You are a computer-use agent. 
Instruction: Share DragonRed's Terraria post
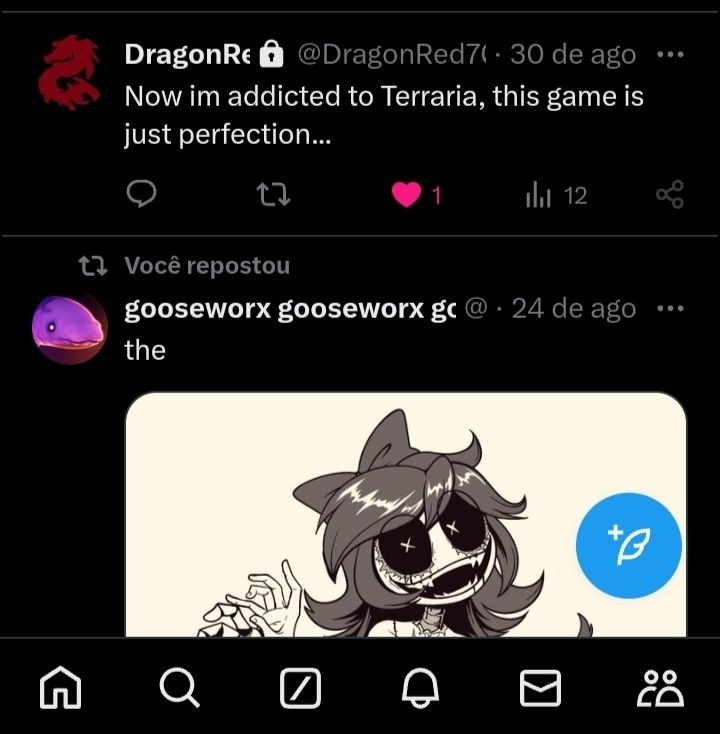670,195
